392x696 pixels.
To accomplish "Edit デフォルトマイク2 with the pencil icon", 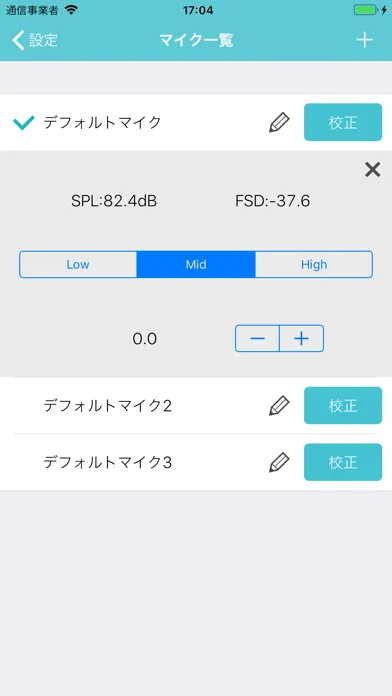I will tap(279, 406).
